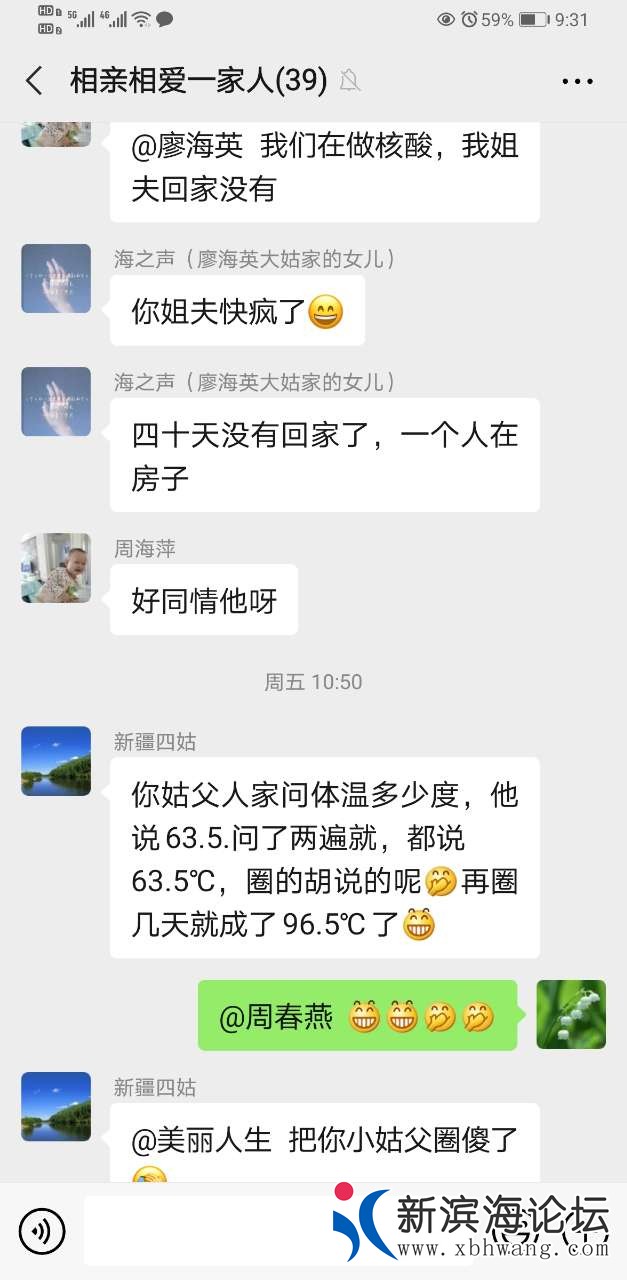Open 周海萍's profile avatar

point(56,568)
